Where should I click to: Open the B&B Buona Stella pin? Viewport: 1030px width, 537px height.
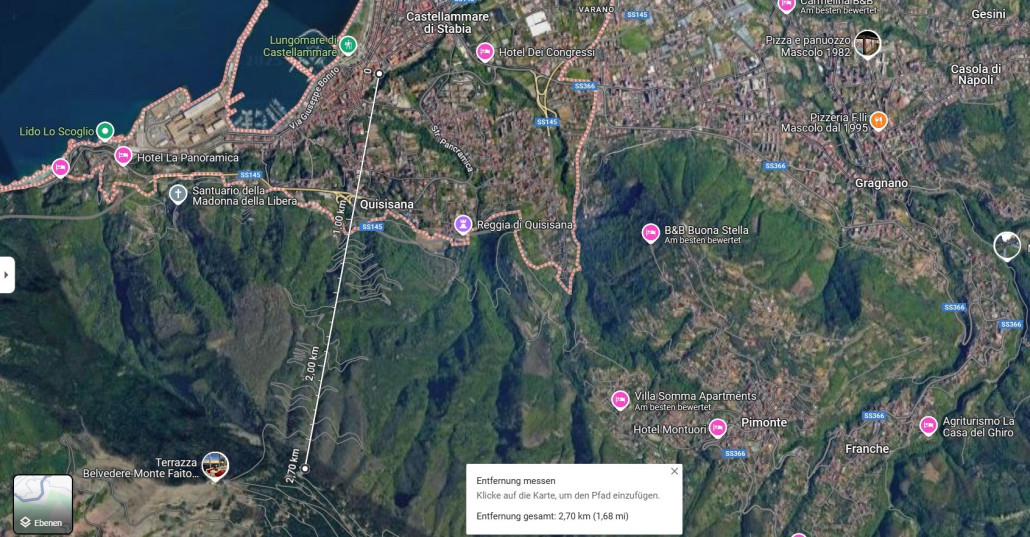point(650,233)
